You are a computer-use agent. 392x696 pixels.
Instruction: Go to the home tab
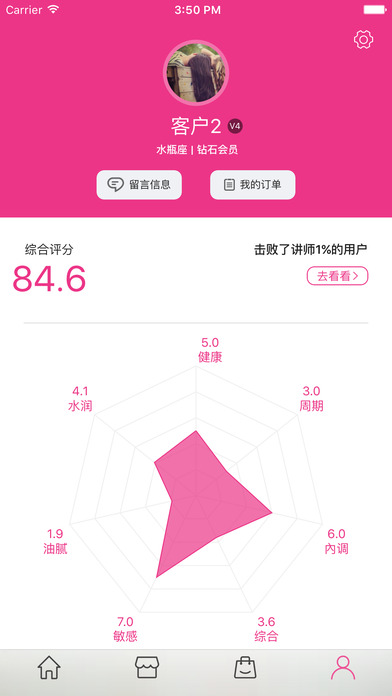click(49, 668)
